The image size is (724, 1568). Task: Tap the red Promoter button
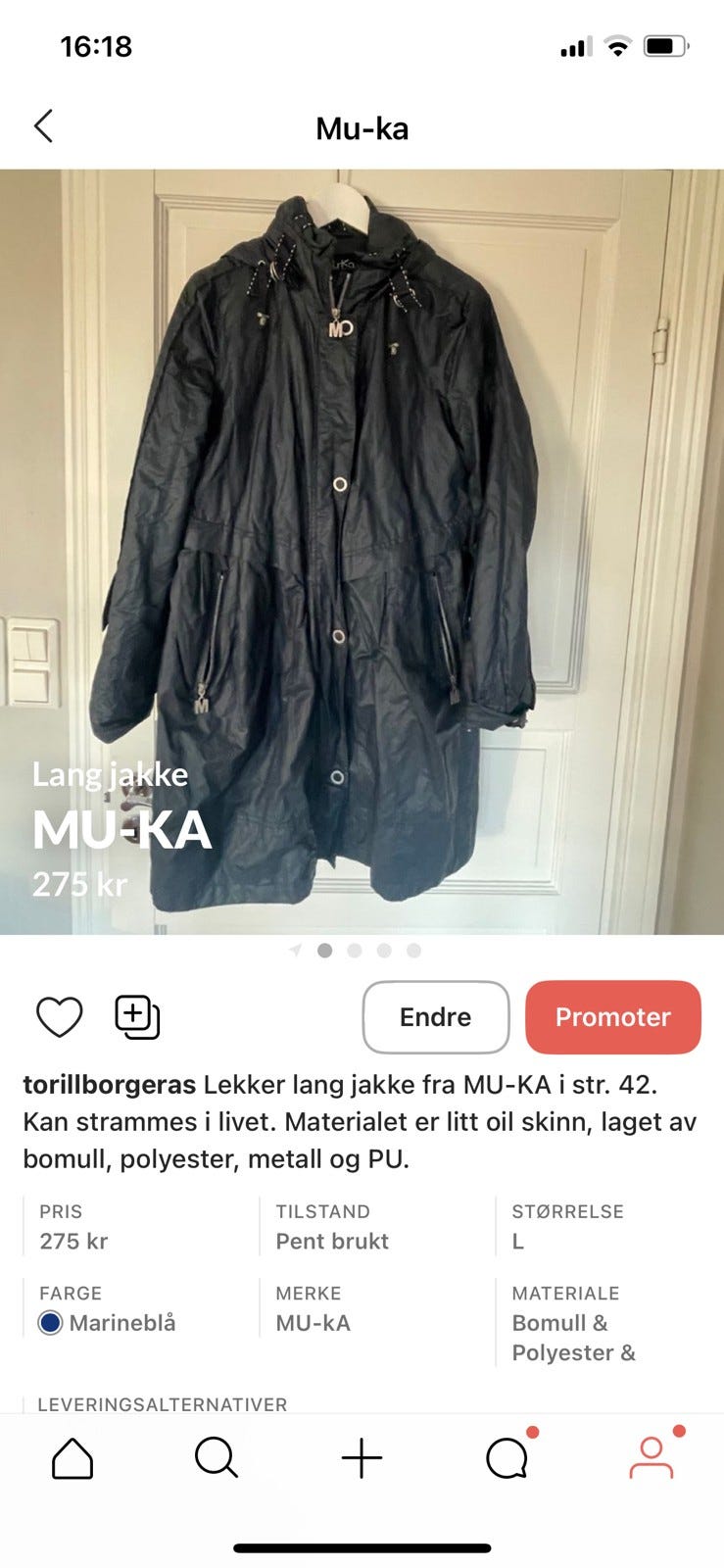tap(613, 1017)
